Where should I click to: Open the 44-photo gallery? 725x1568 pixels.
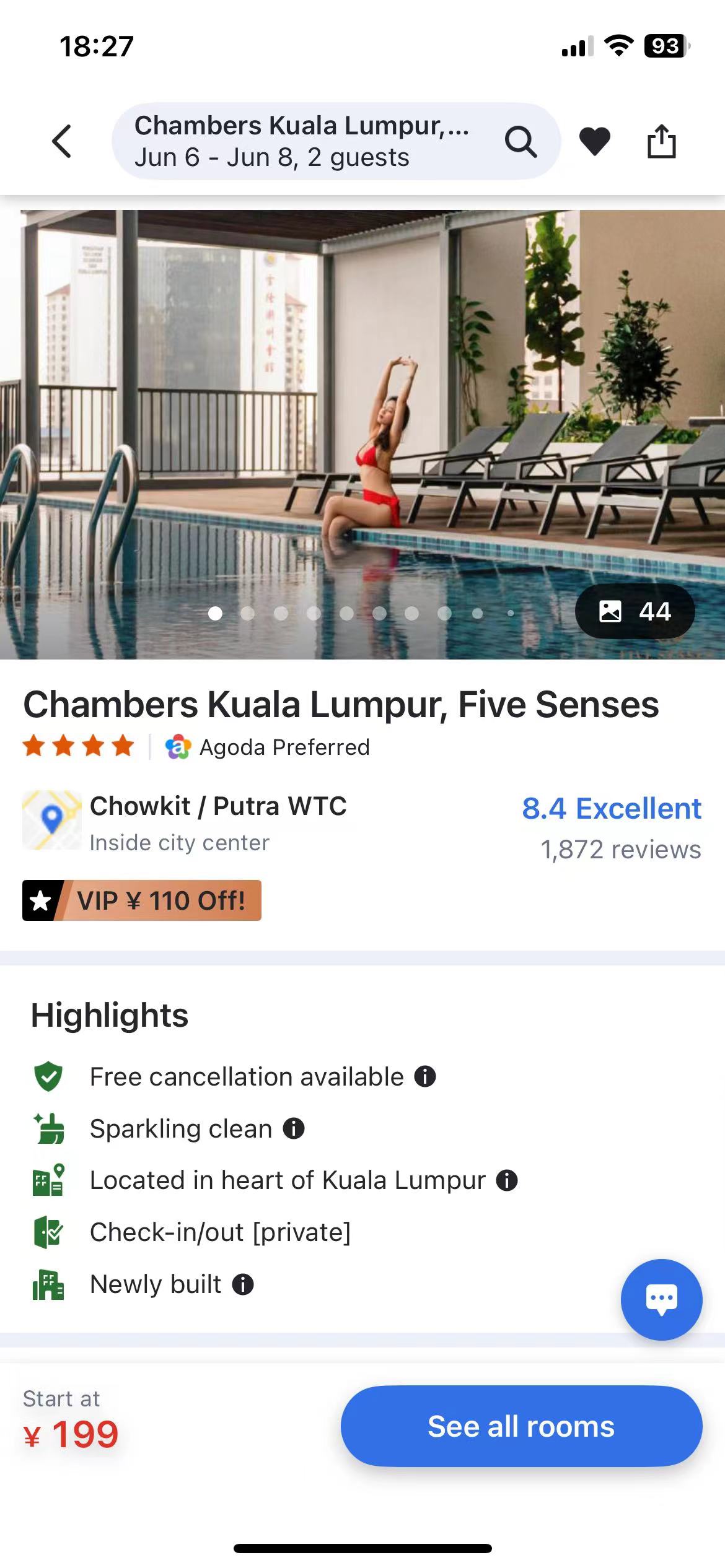point(635,611)
